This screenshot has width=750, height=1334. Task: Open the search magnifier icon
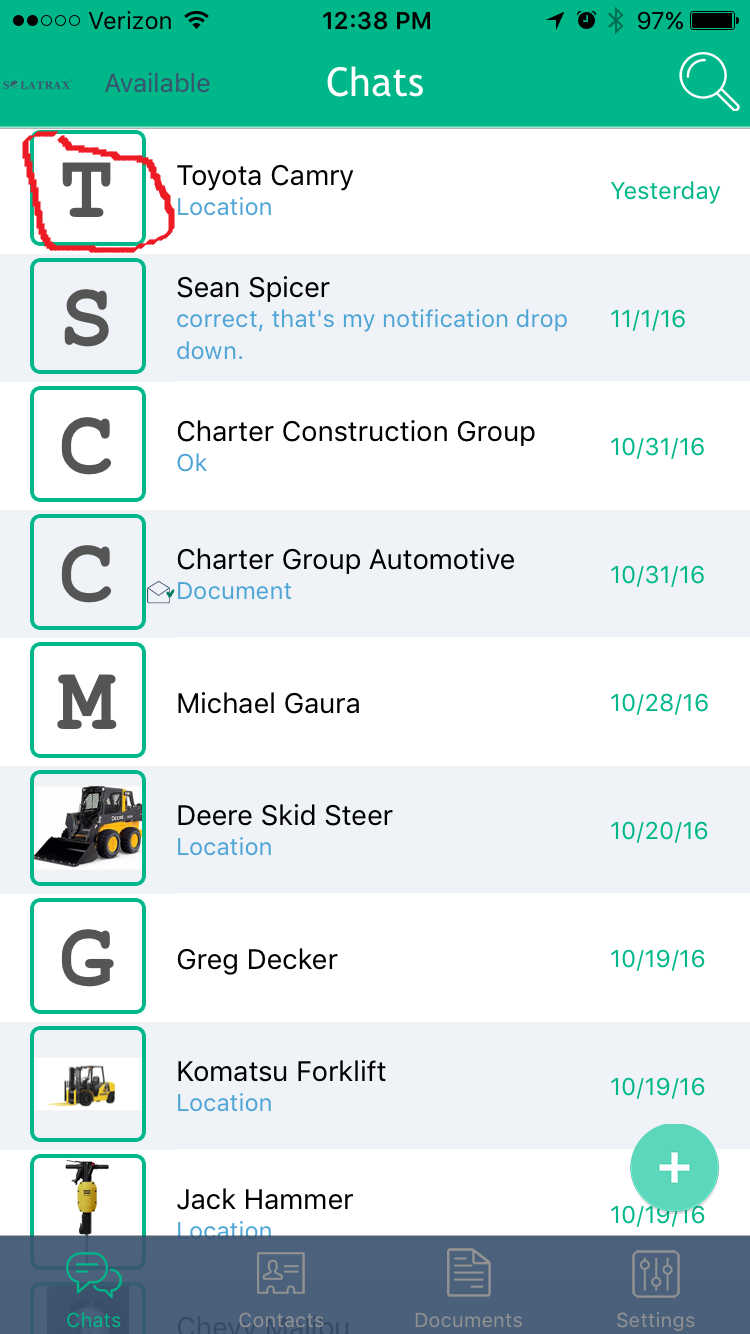pyautogui.click(x=709, y=81)
